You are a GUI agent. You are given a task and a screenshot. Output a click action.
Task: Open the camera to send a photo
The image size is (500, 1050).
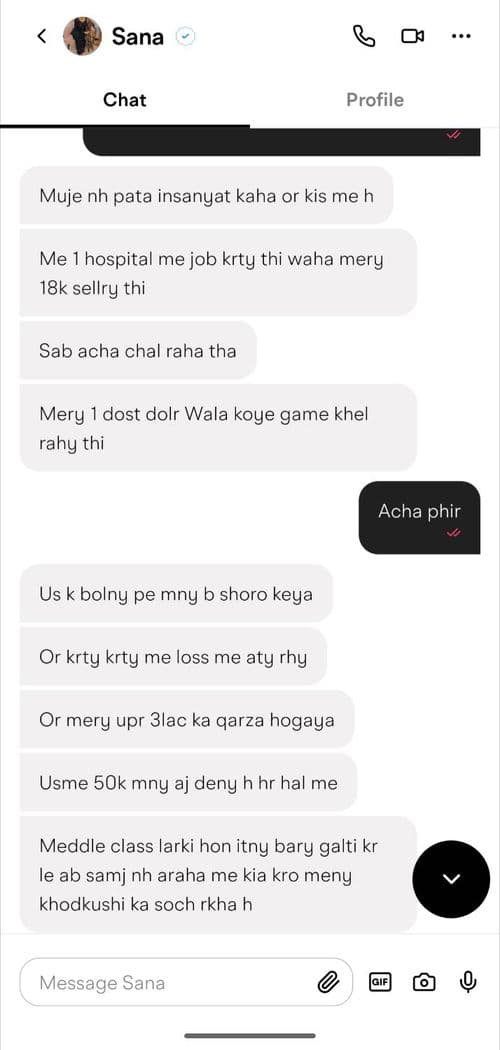click(424, 982)
